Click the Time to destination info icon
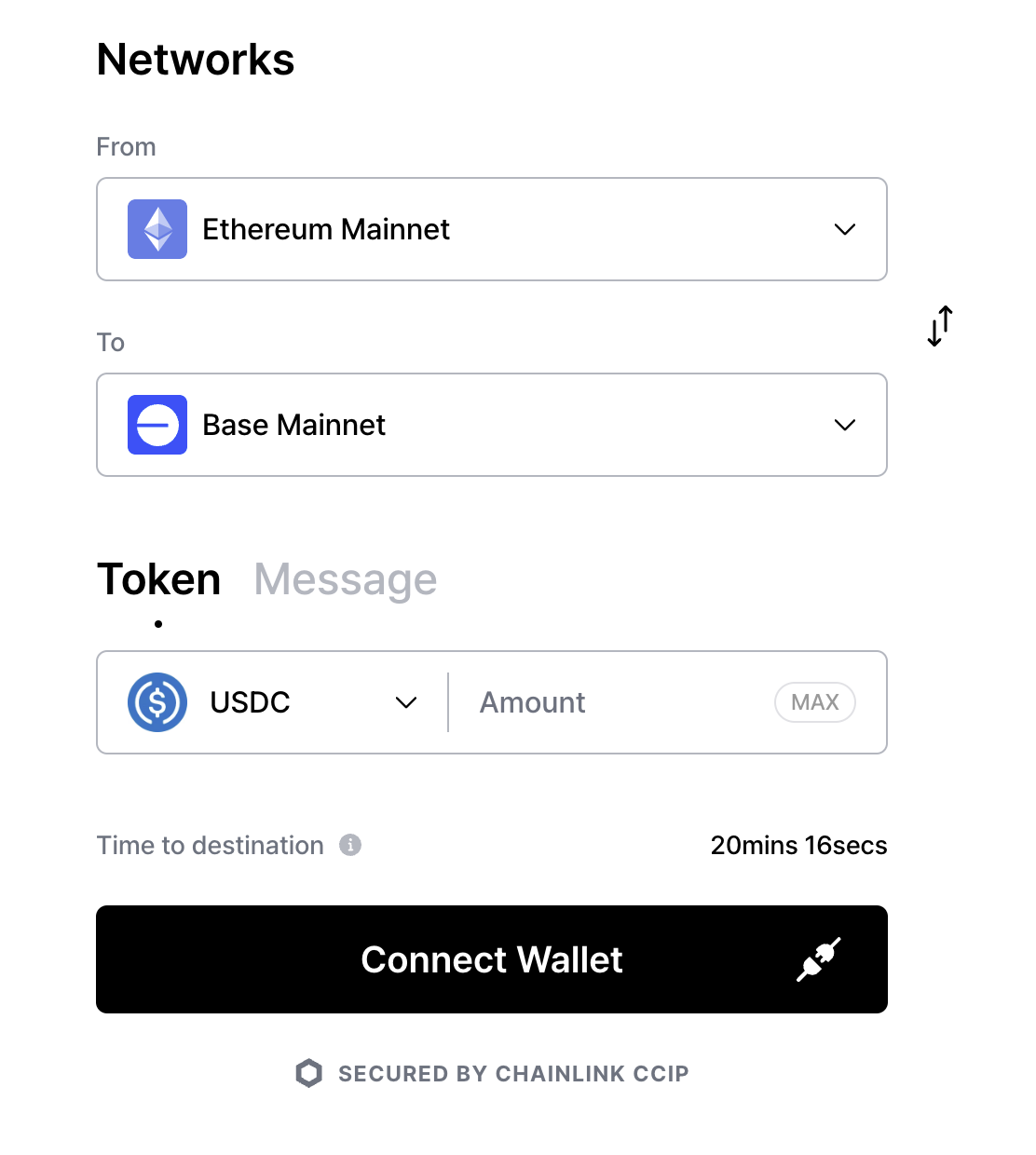The height and width of the screenshot is (1155, 1036). click(349, 845)
